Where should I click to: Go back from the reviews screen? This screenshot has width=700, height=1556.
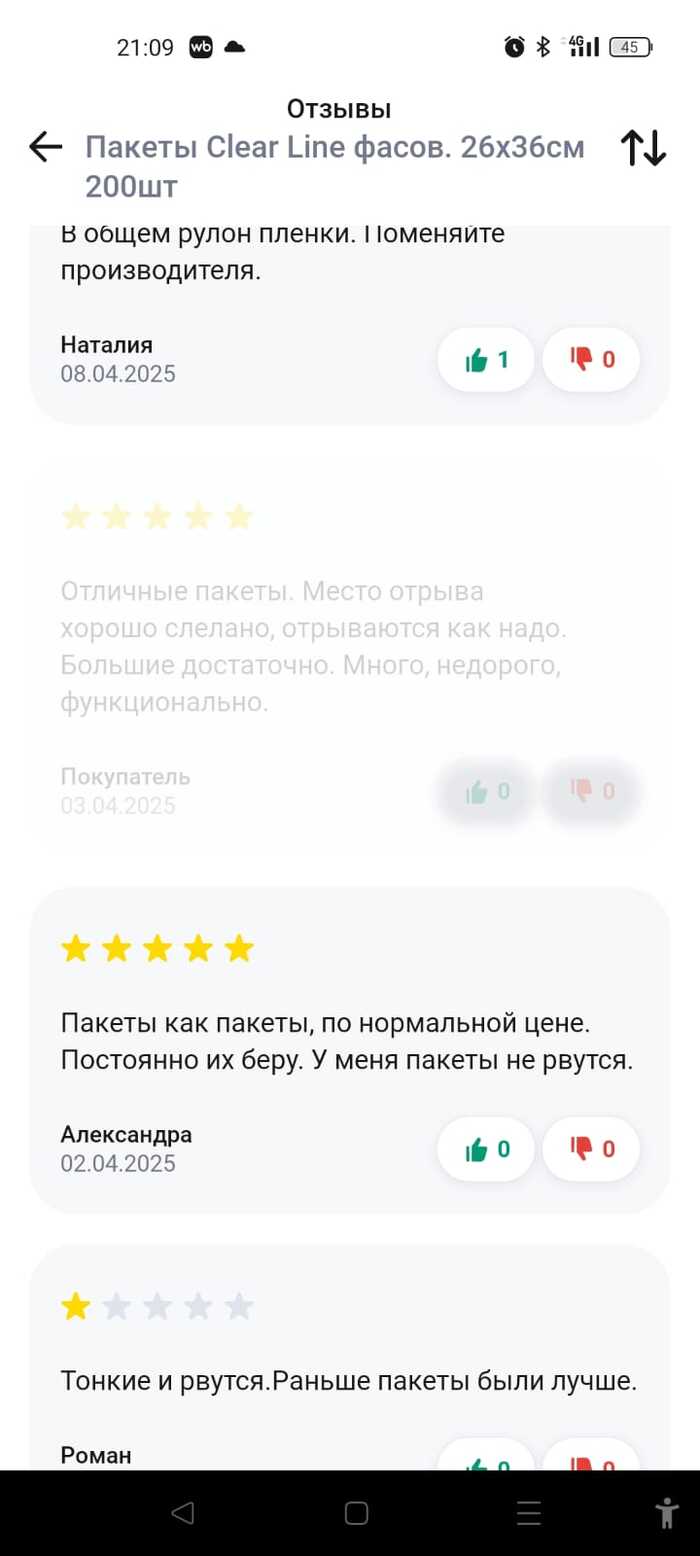pos(46,148)
